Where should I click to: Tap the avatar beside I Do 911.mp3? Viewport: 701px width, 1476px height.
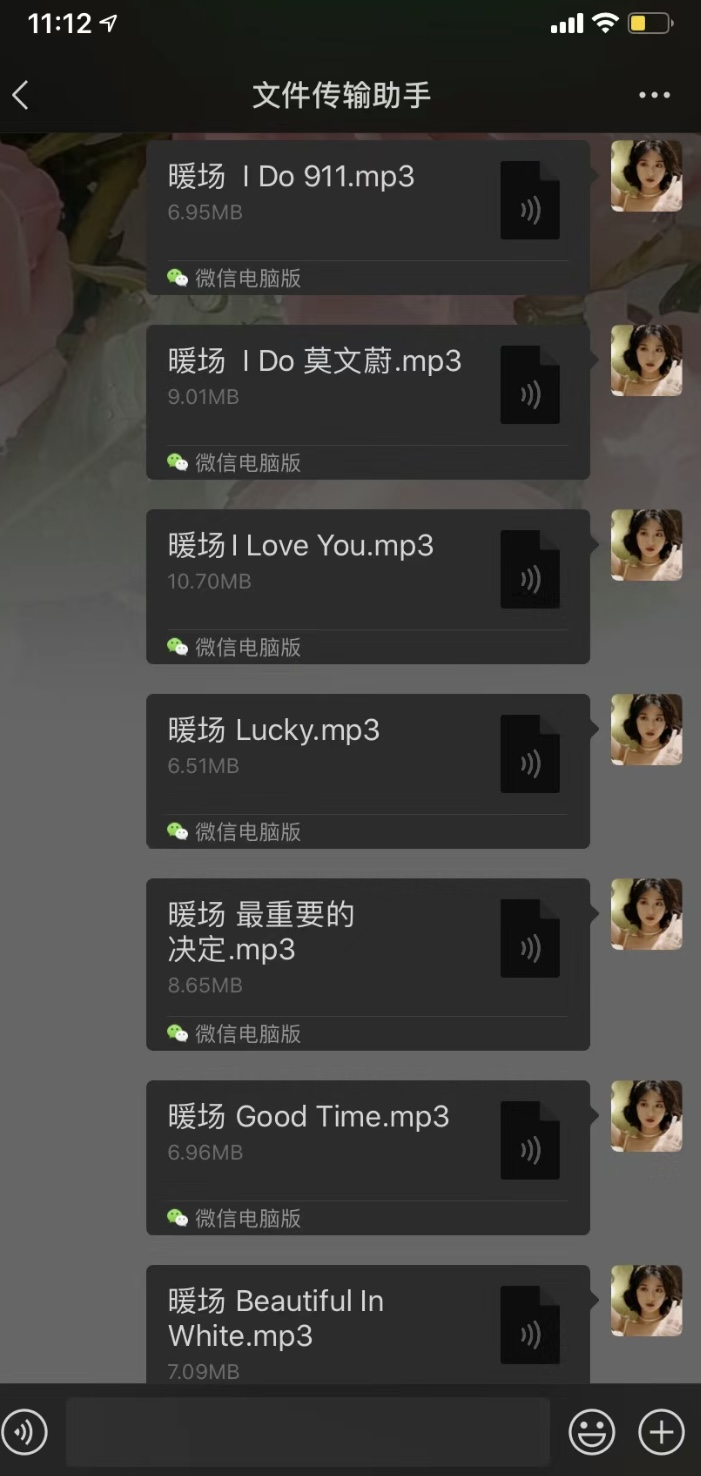647,176
